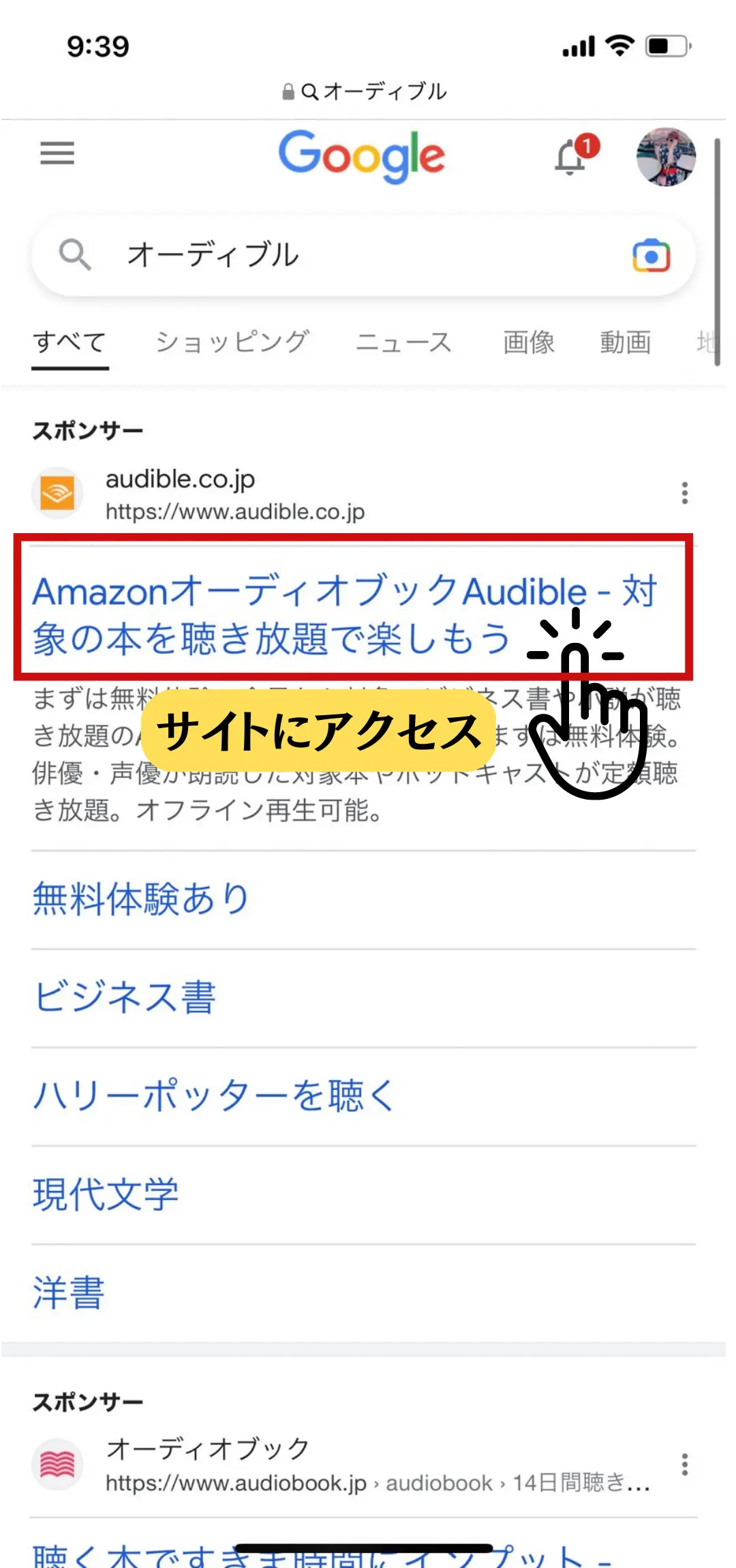
Task: Switch to the ニュース tab
Action: pyautogui.click(x=403, y=342)
